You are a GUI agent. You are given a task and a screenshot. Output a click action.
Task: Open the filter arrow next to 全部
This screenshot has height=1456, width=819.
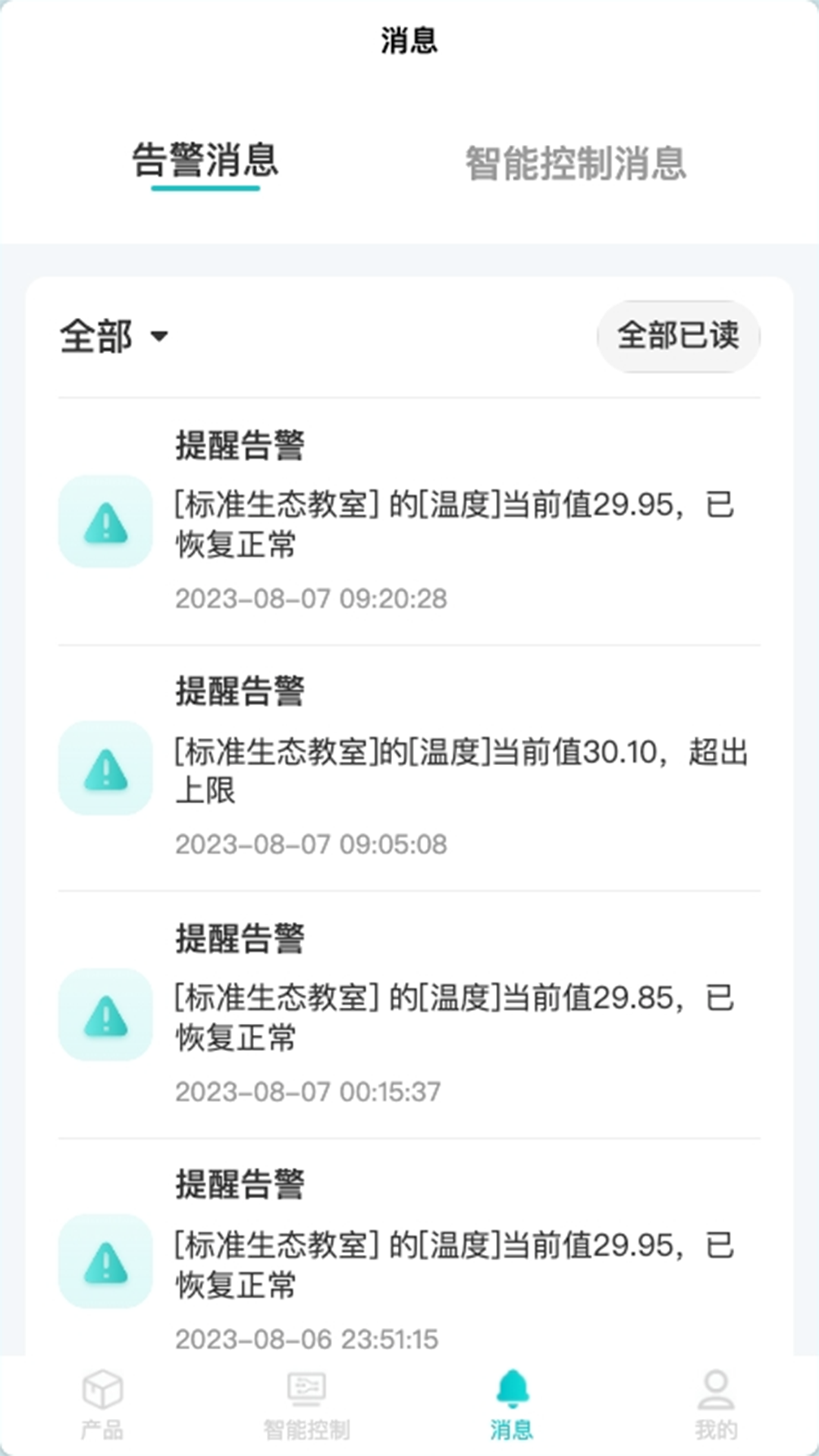point(159,338)
